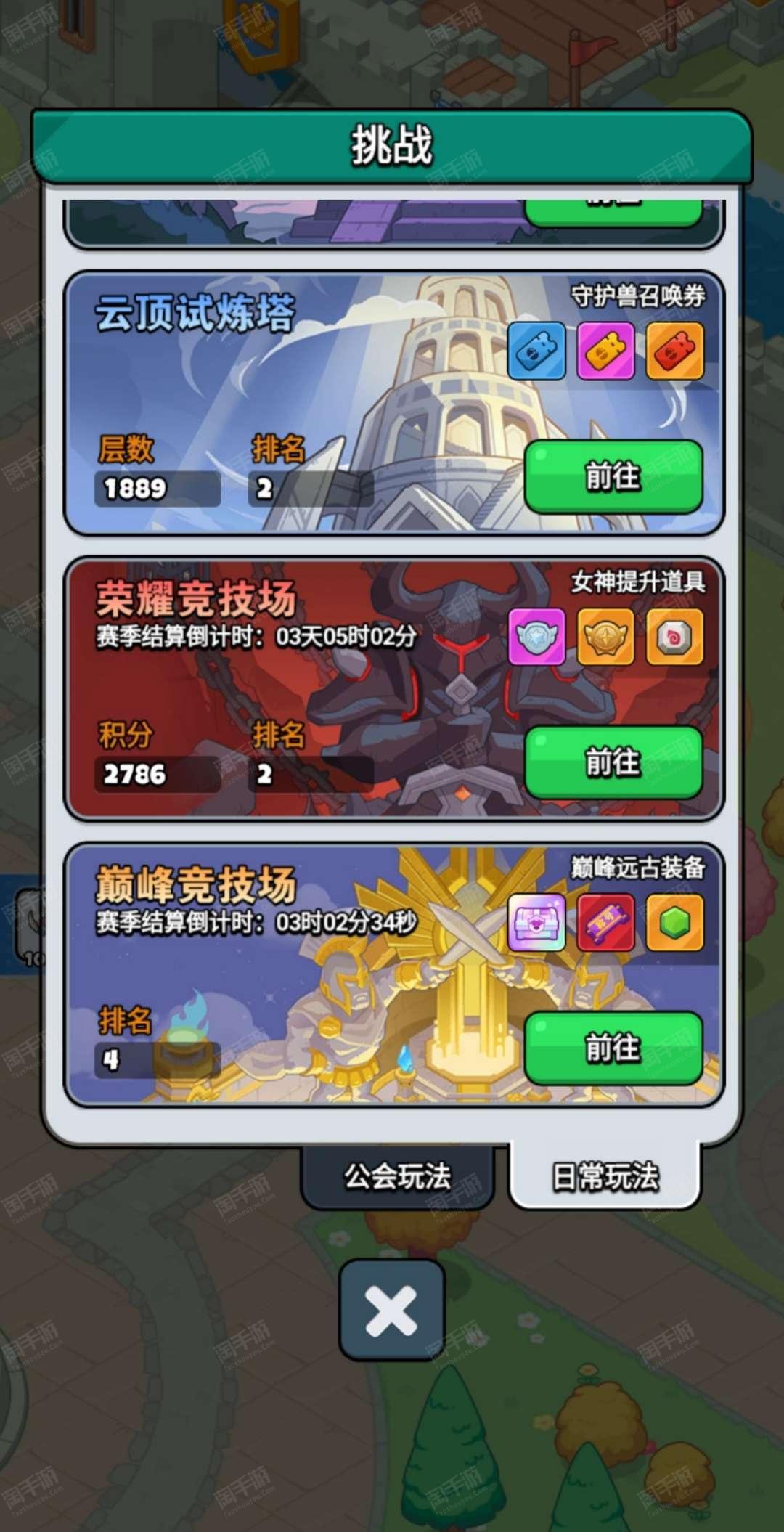Close the 挑战 dialog with the X
Viewport: 784px width, 1532px height.
tap(392, 1311)
